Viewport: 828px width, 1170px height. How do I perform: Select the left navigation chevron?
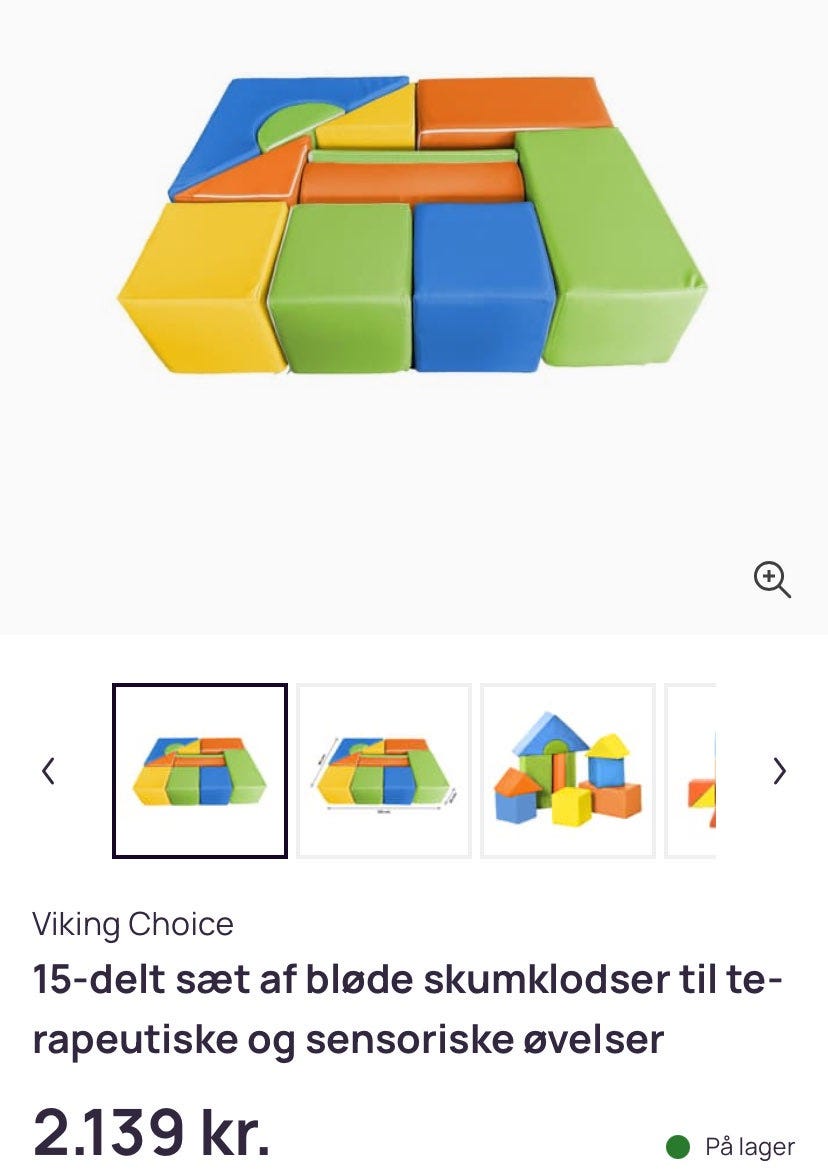[x=49, y=770]
